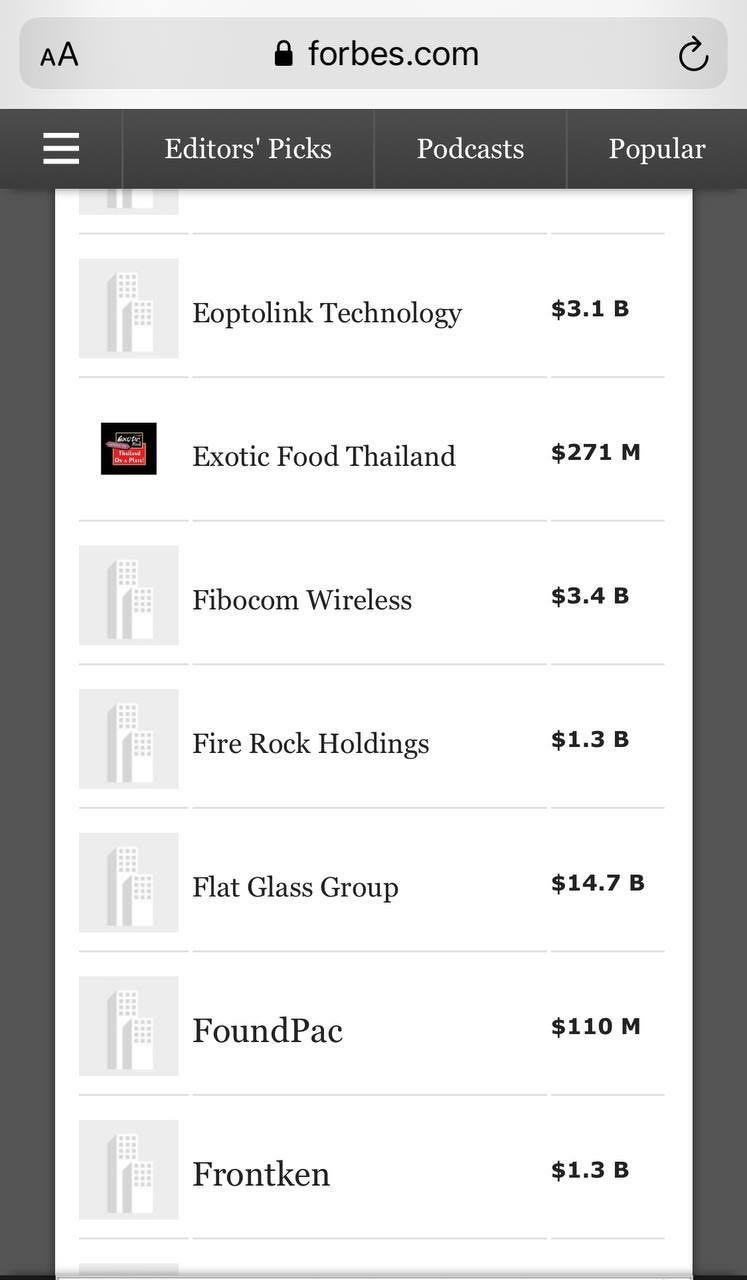
Task: View Exotic Food Thailand company profile
Action: 323,457
